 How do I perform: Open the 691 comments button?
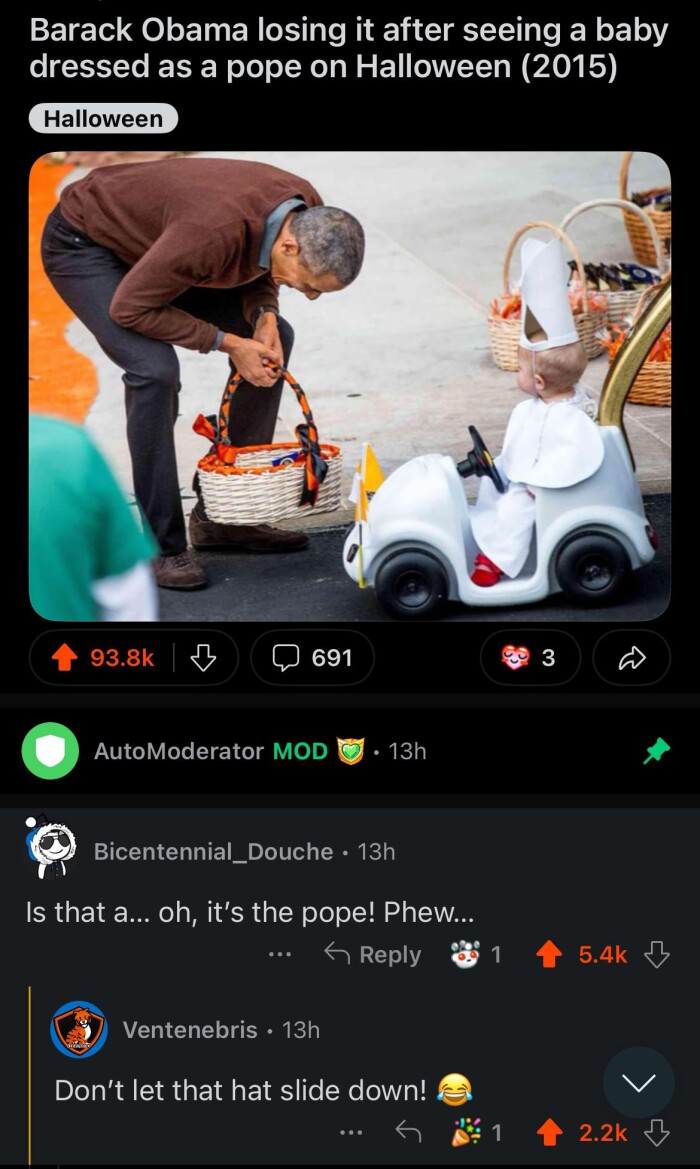click(313, 657)
